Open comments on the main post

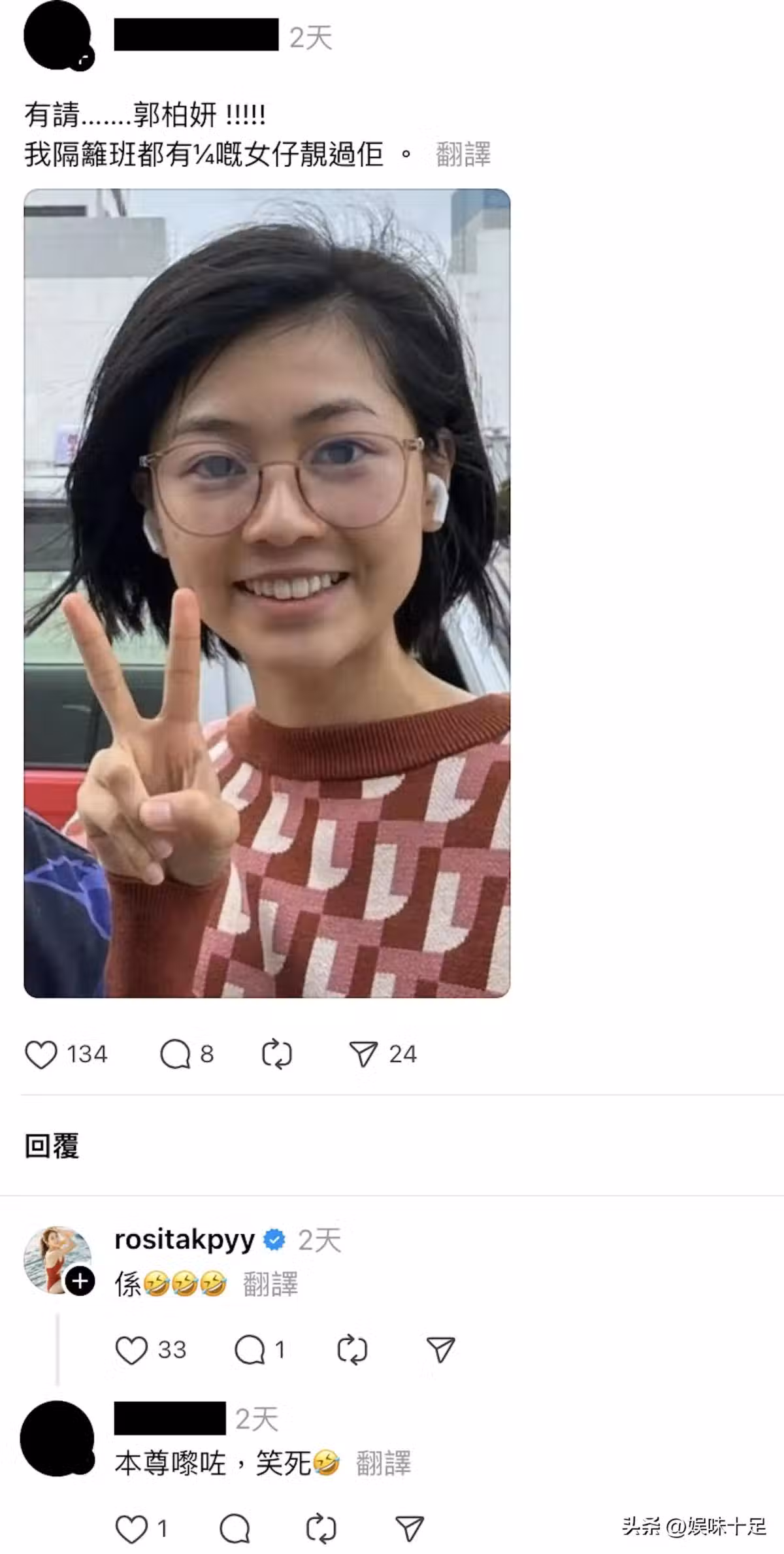(x=175, y=1054)
